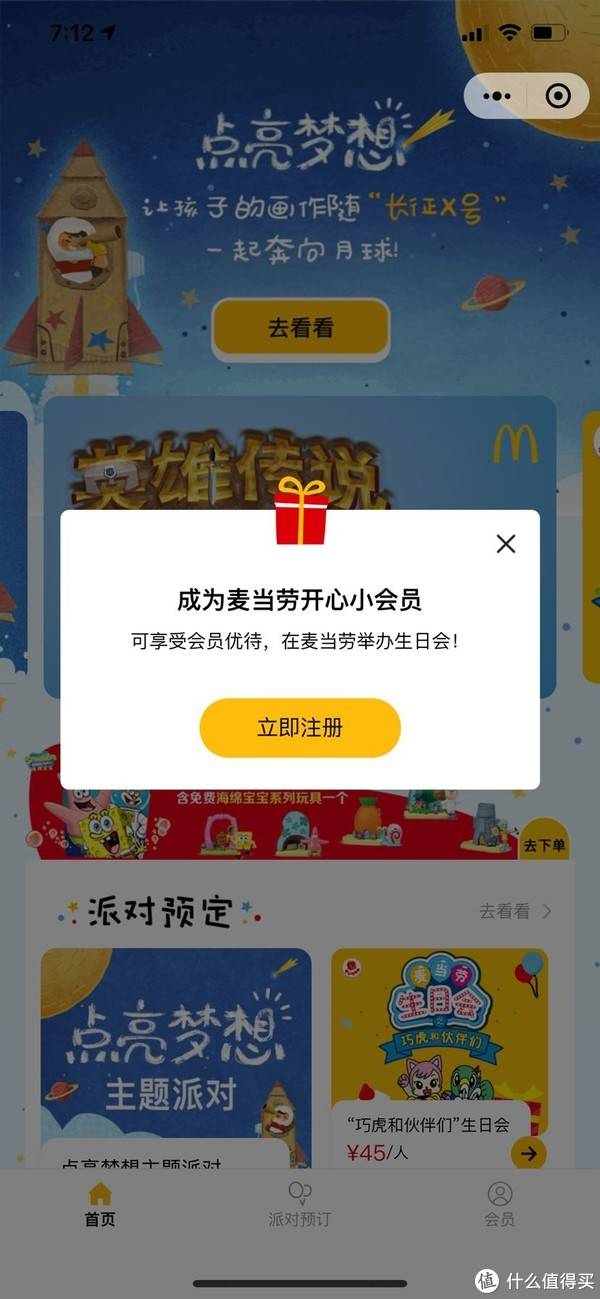
Task: Close the mini program via the circle icon
Action: pos(558,96)
